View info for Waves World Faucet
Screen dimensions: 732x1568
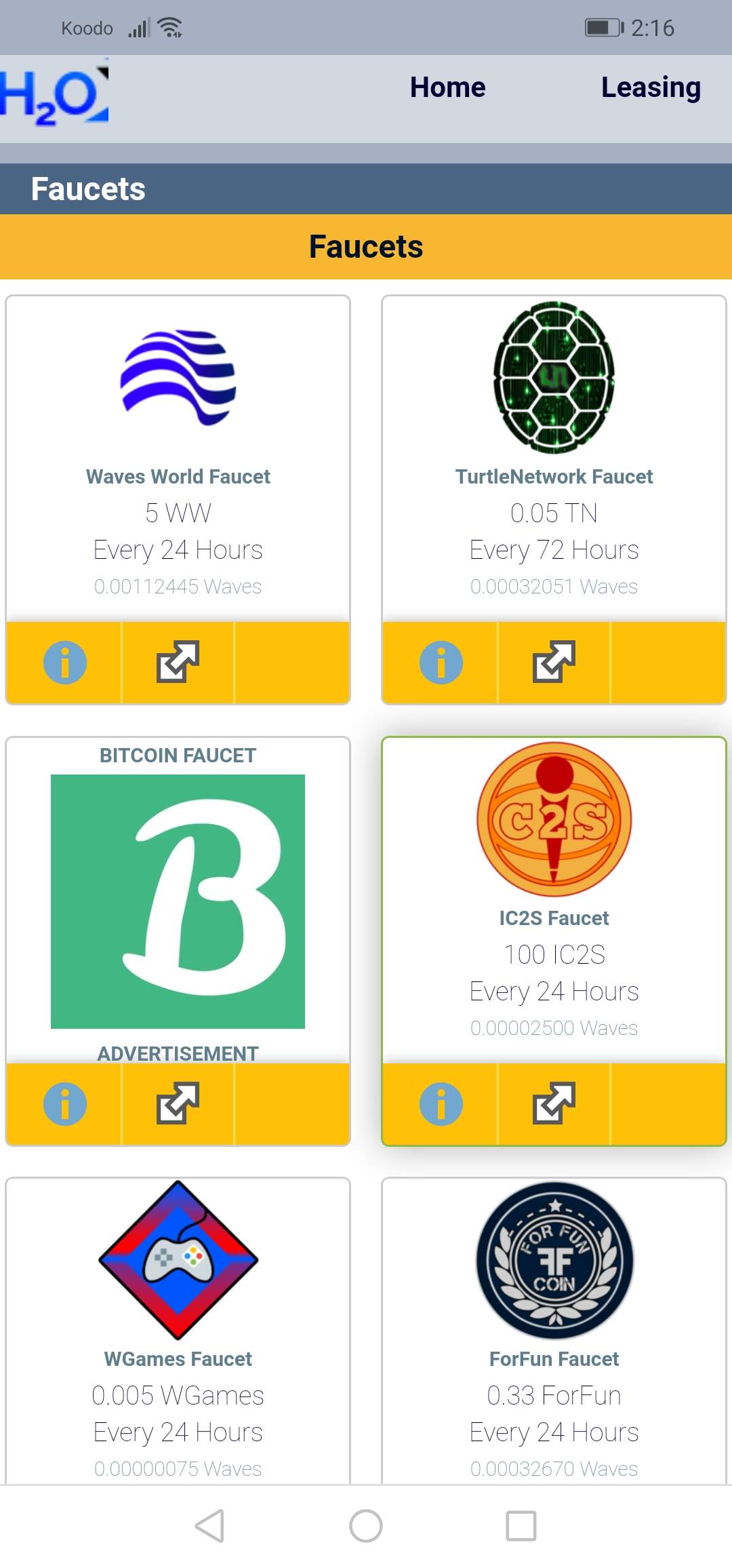65,663
